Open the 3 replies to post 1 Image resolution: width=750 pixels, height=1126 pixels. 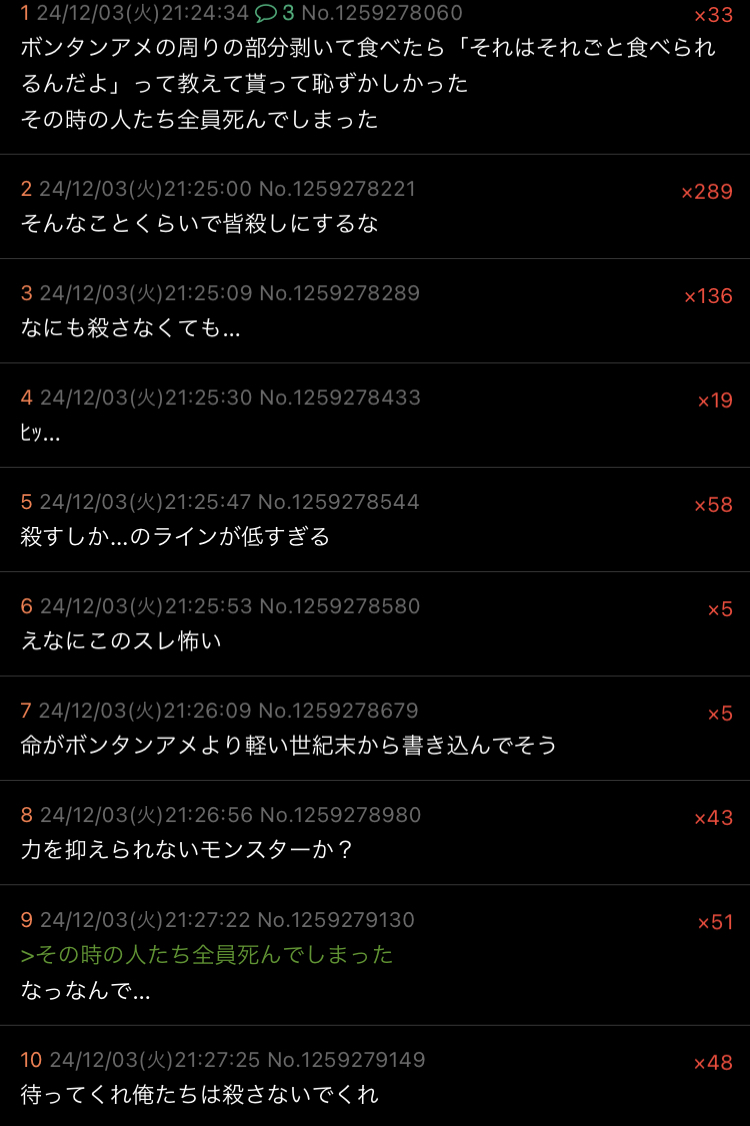(275, 13)
